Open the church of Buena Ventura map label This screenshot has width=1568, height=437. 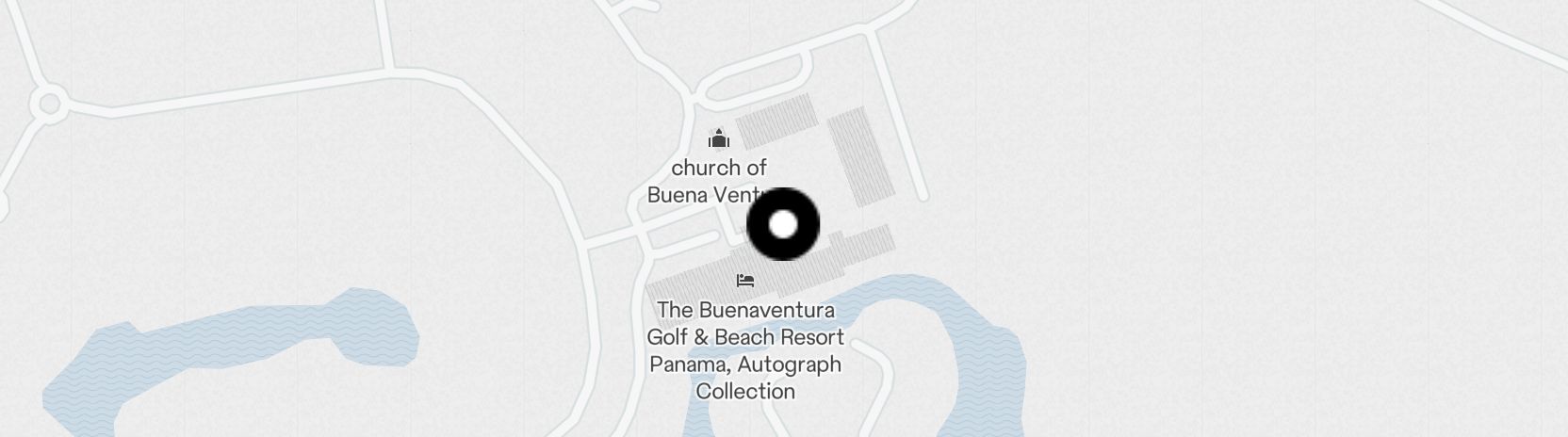pyautogui.click(x=718, y=169)
